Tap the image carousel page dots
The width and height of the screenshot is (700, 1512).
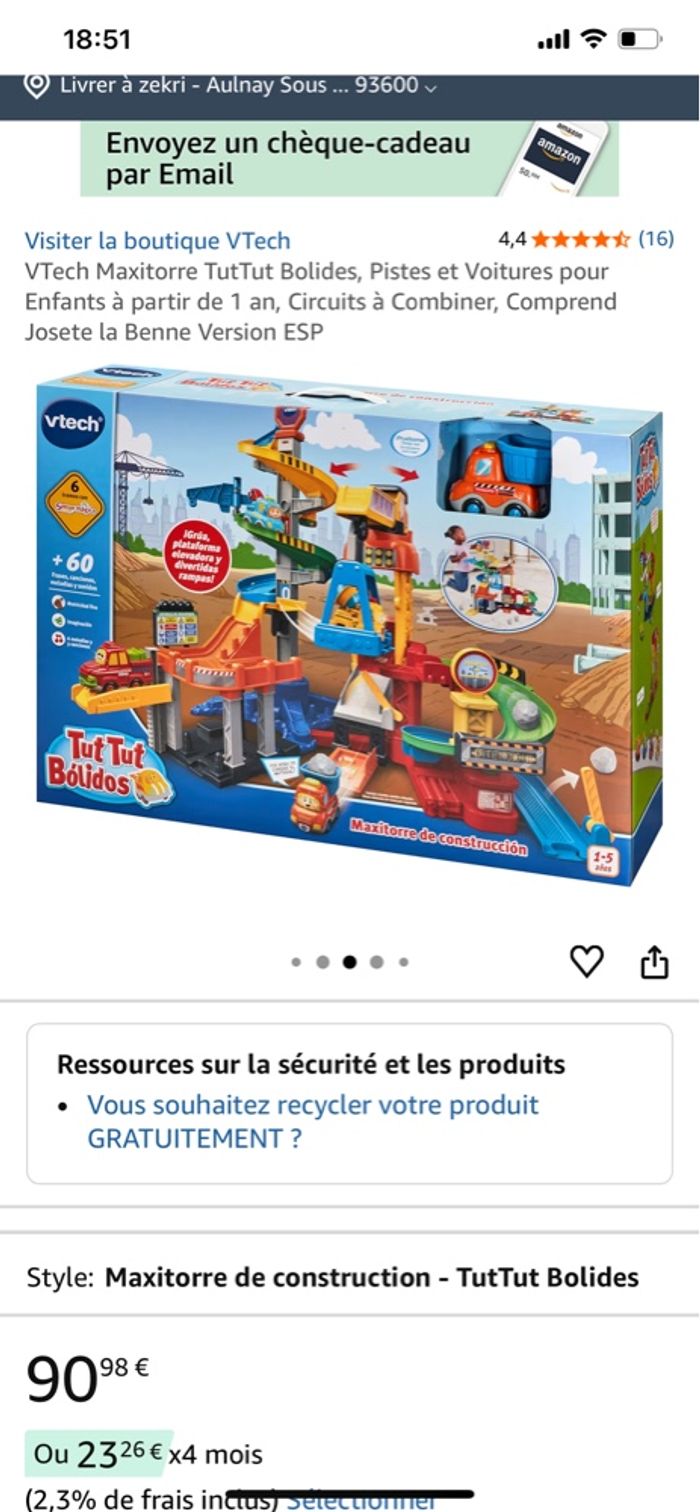click(x=349, y=962)
